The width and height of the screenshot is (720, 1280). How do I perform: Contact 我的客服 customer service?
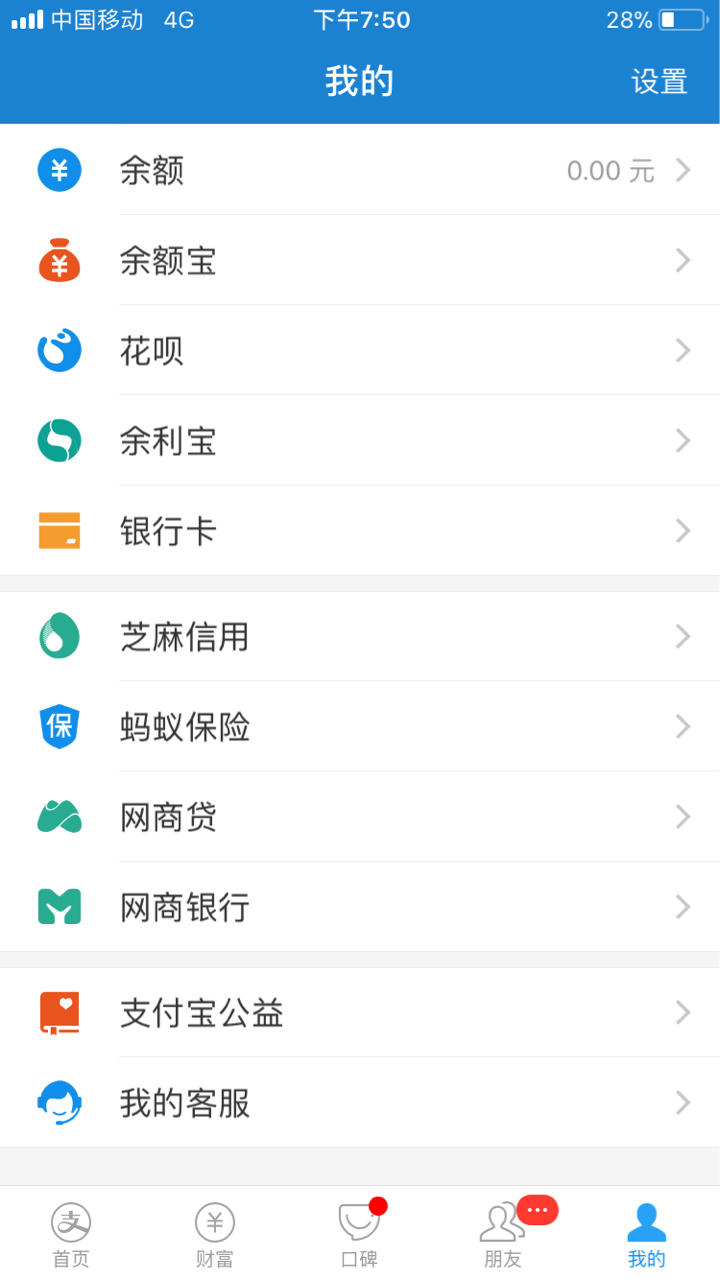click(x=360, y=1102)
